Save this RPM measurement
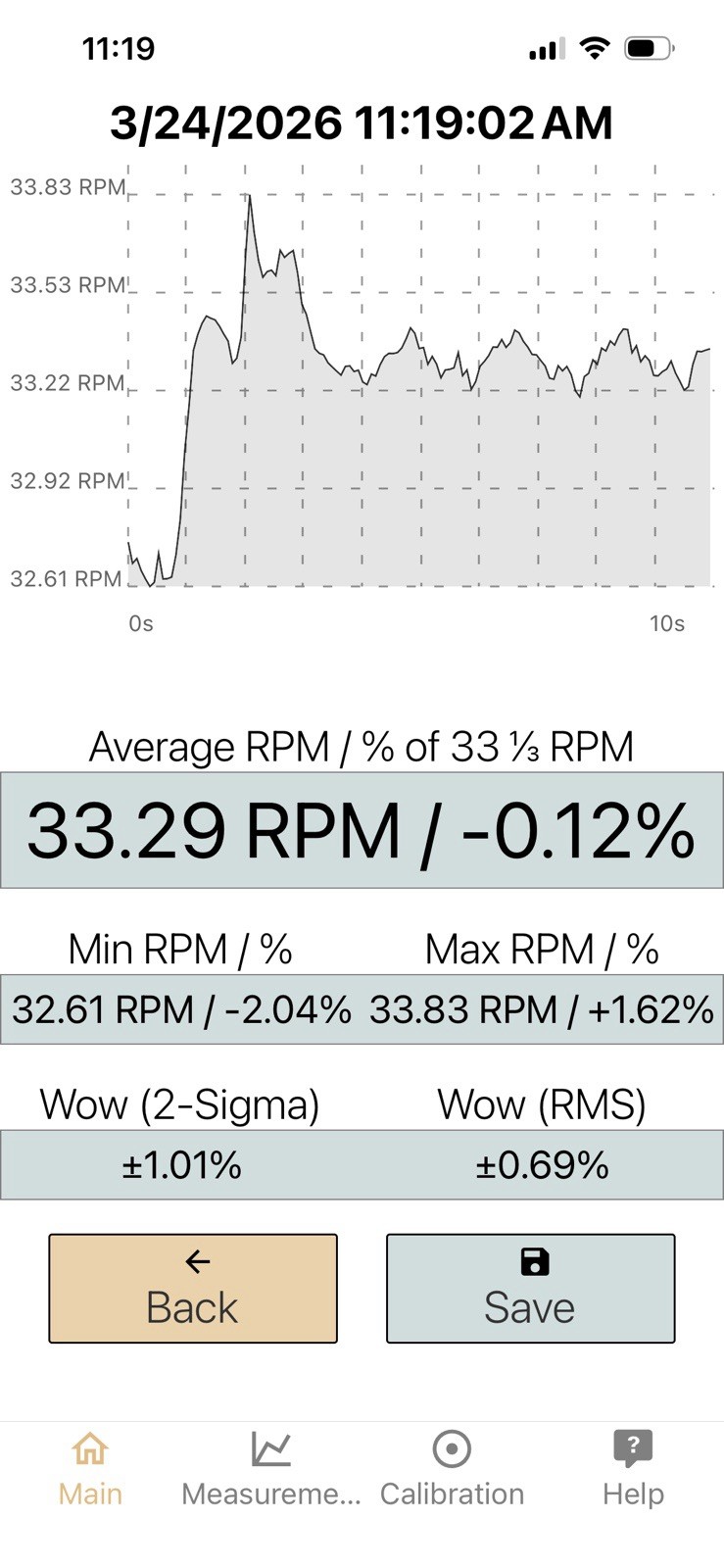The height and width of the screenshot is (1568, 724). pyautogui.click(x=530, y=1288)
